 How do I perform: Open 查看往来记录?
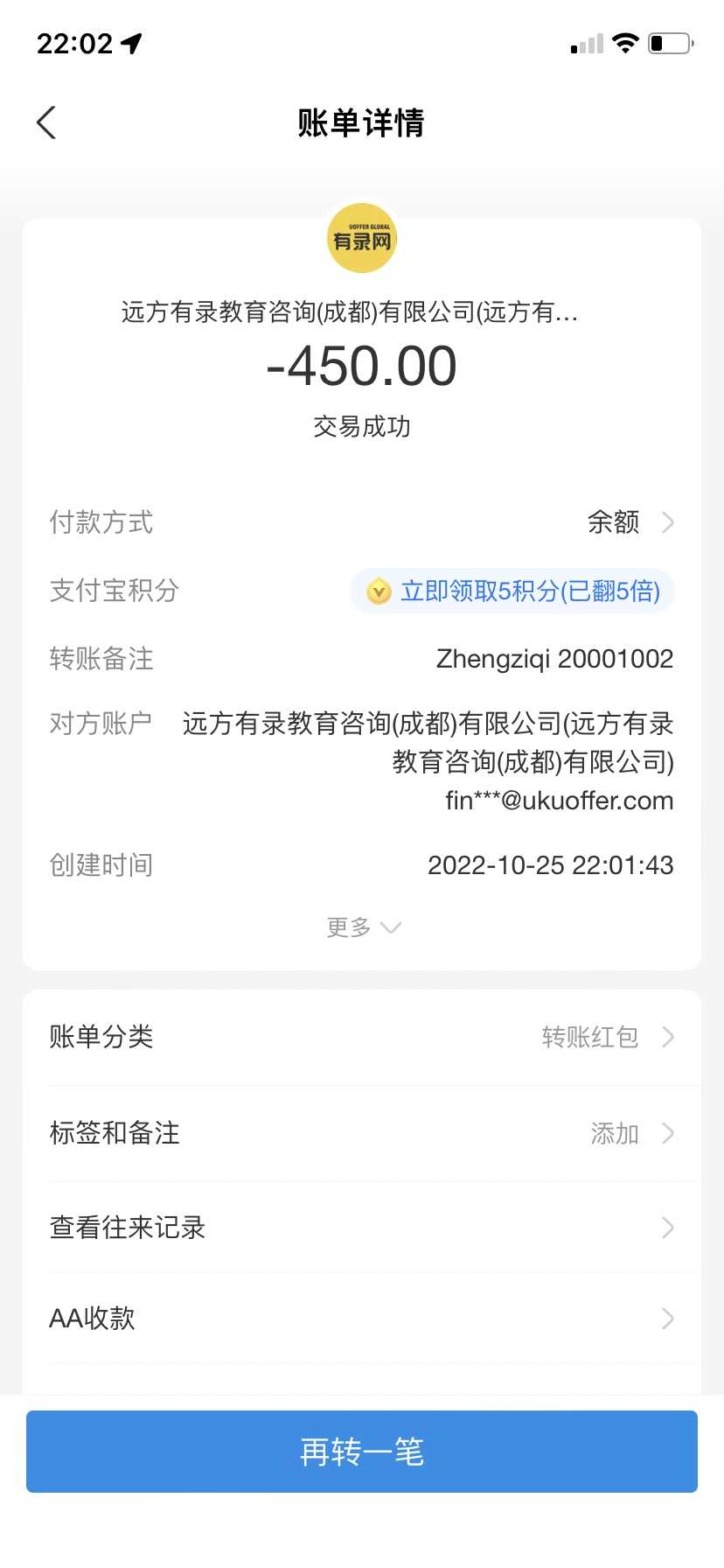[x=362, y=1228]
